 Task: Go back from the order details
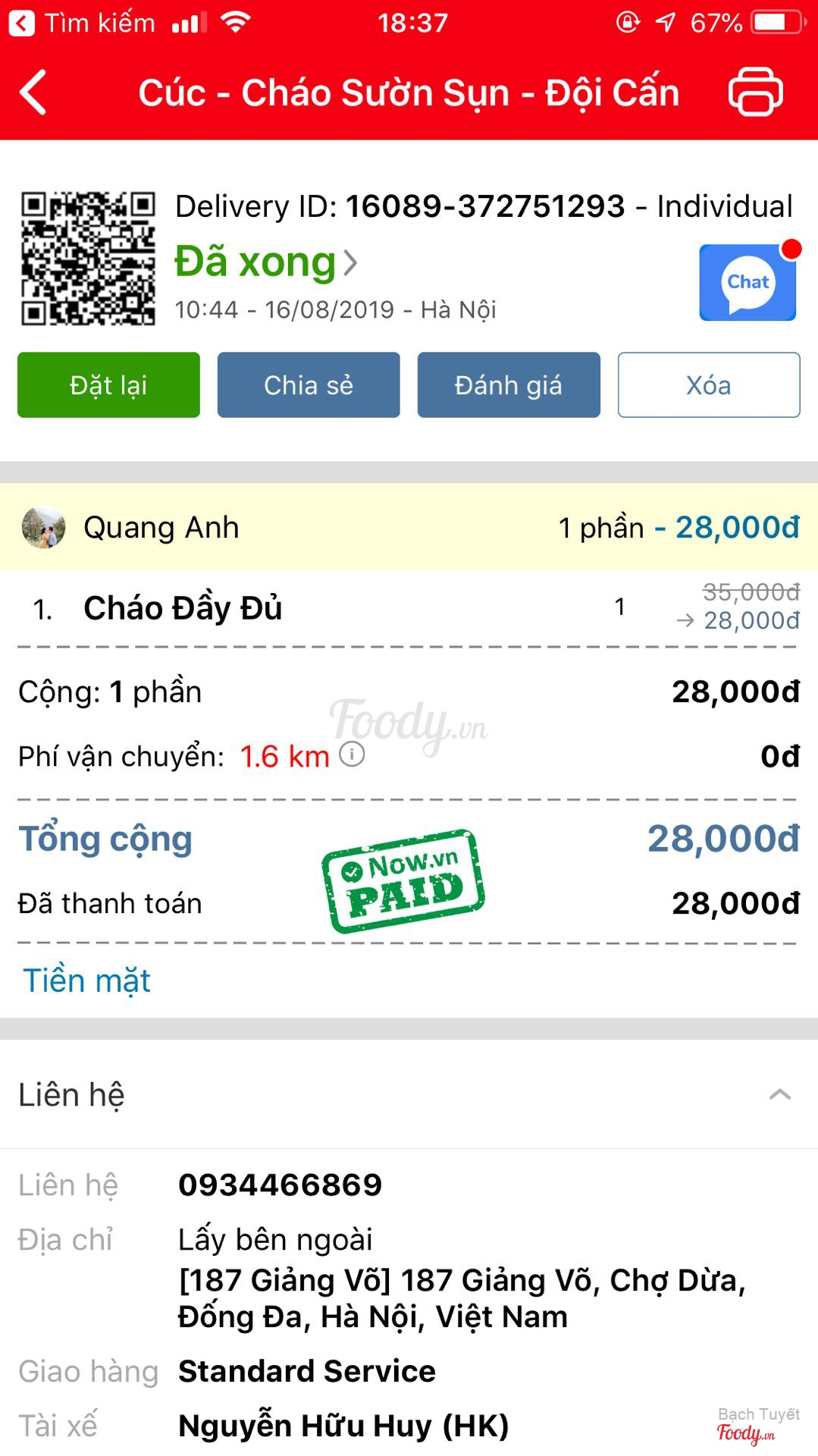[x=33, y=93]
